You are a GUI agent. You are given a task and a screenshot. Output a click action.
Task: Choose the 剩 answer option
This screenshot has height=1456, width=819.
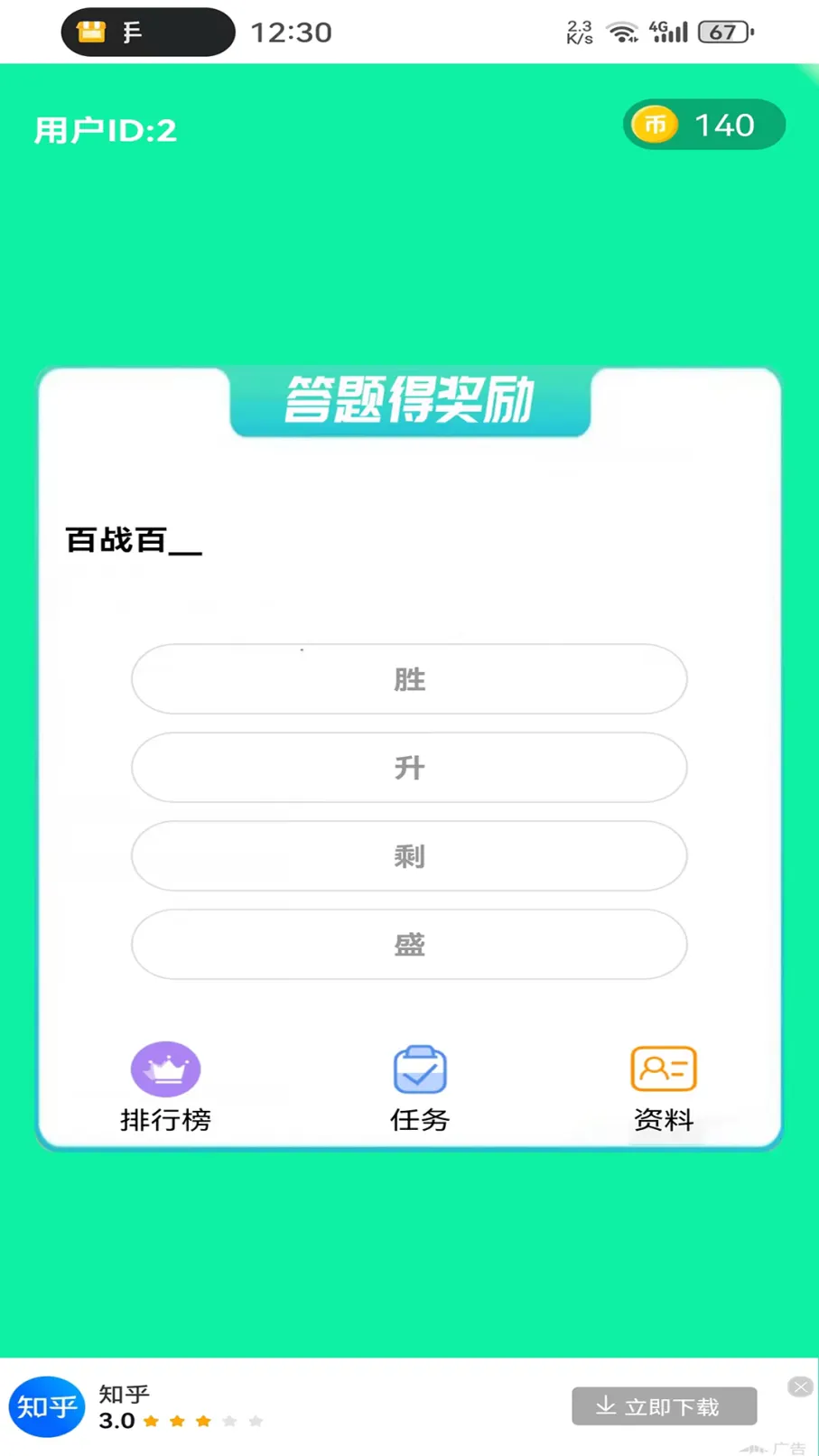(409, 856)
